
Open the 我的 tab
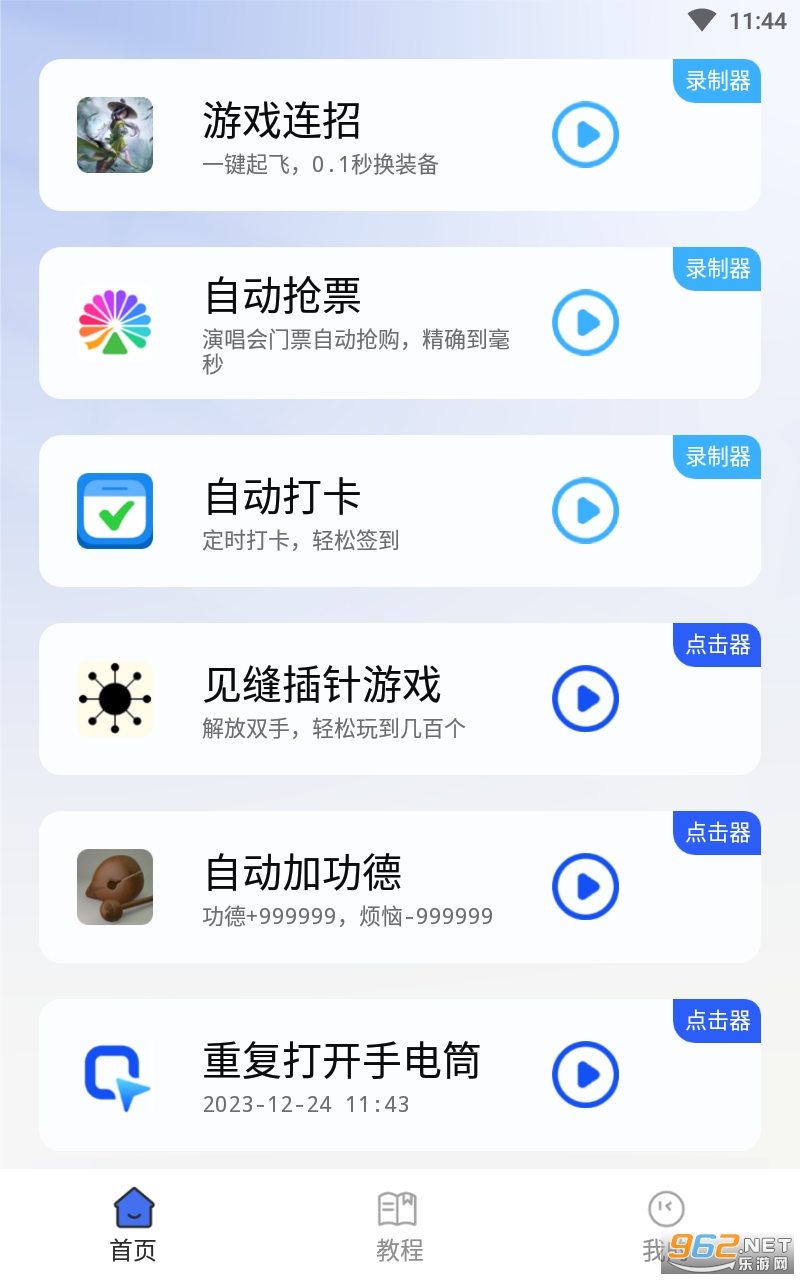point(664,1225)
